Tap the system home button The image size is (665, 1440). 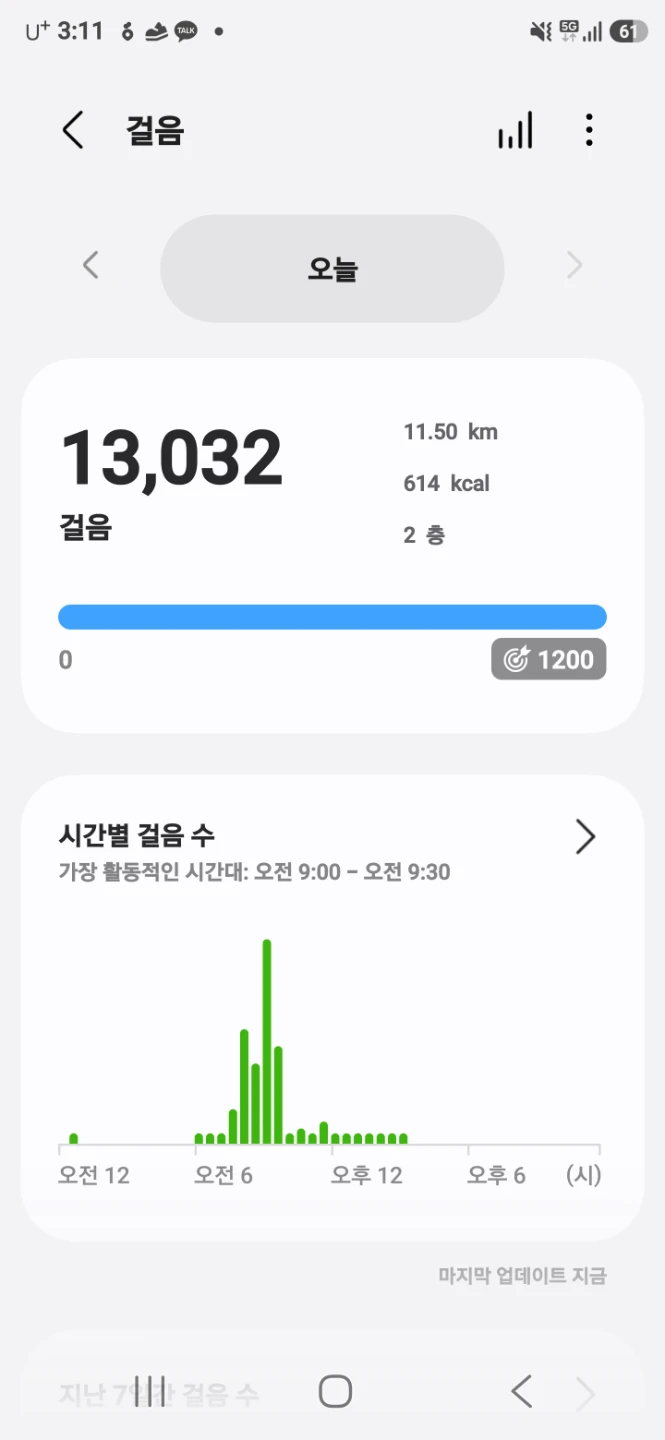tap(335, 1391)
